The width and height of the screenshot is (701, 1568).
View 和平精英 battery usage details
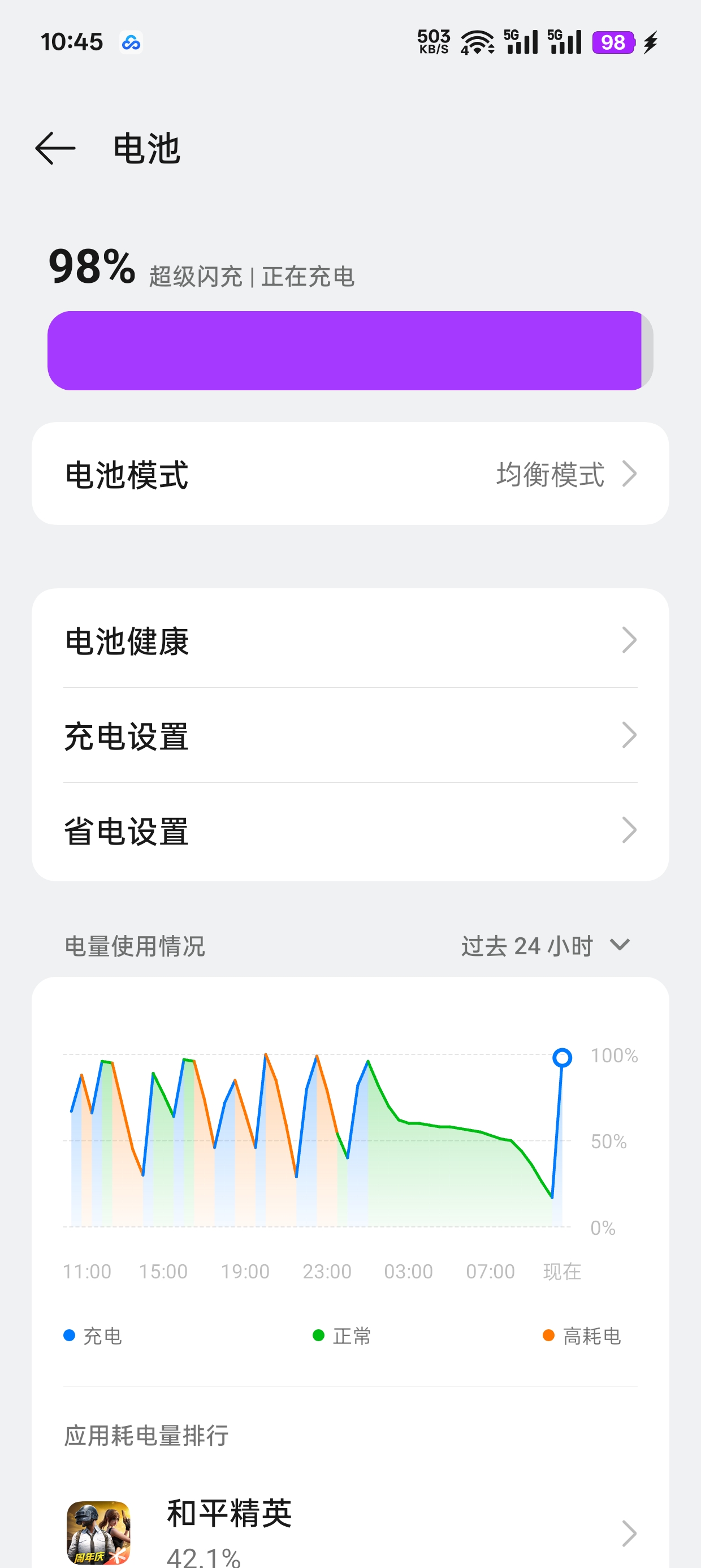pyautogui.click(x=350, y=1531)
